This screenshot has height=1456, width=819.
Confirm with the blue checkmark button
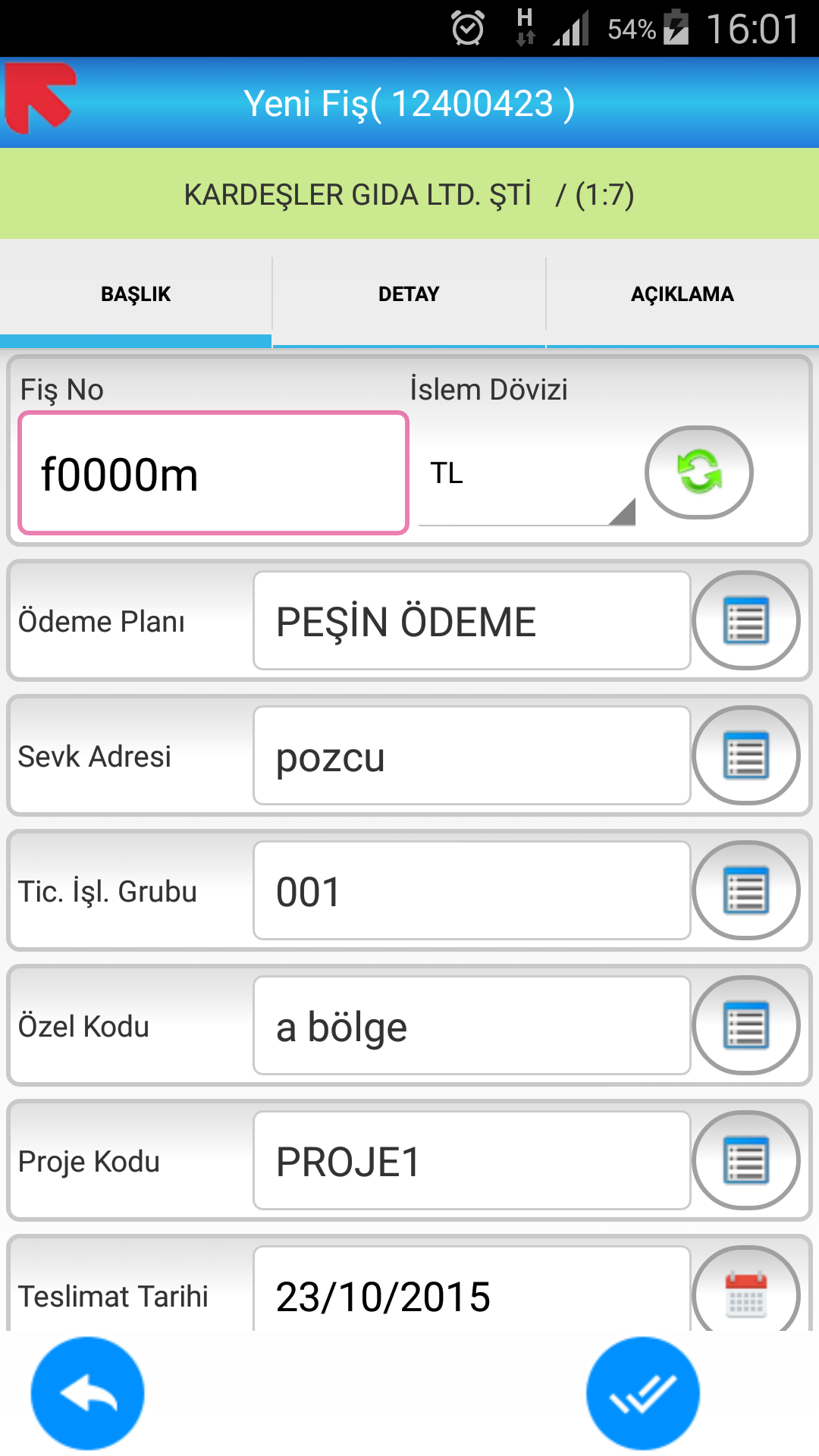[x=643, y=1393]
